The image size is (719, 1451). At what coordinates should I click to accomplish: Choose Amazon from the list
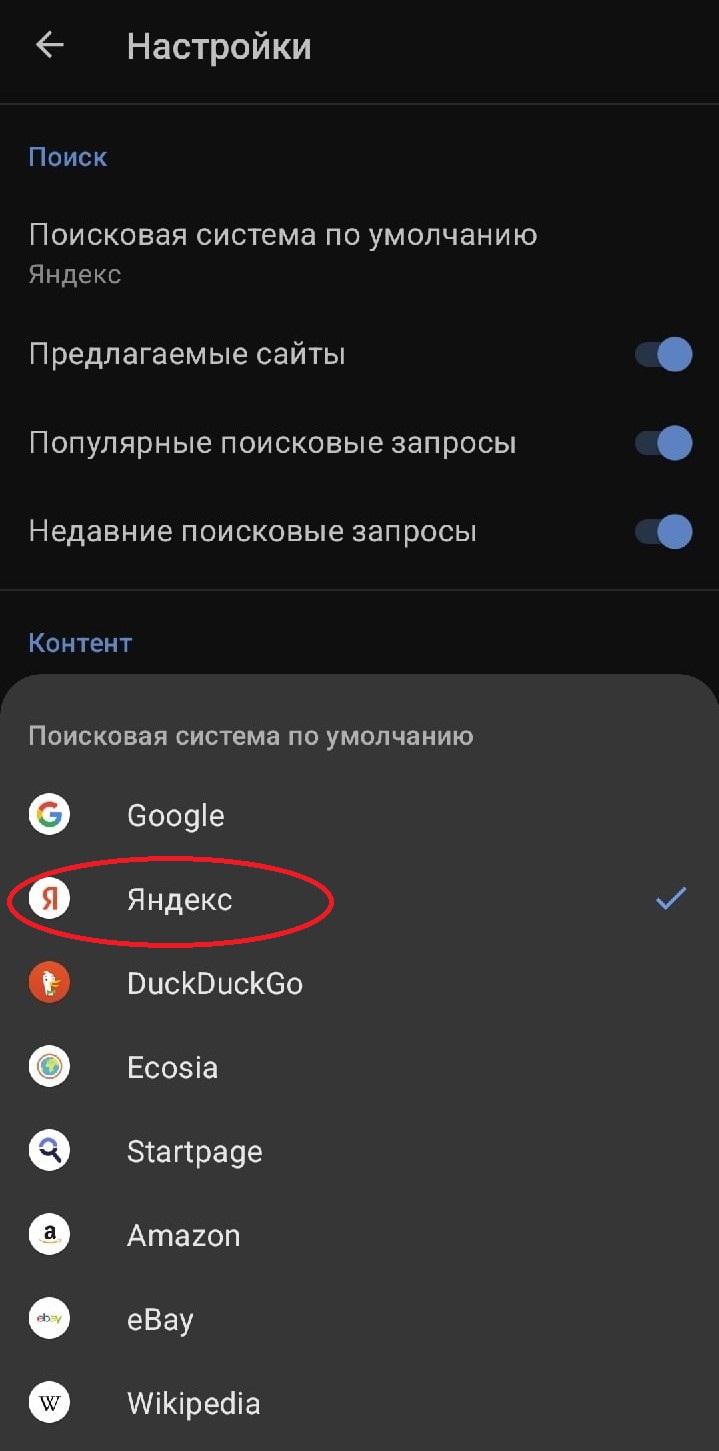pos(183,1236)
